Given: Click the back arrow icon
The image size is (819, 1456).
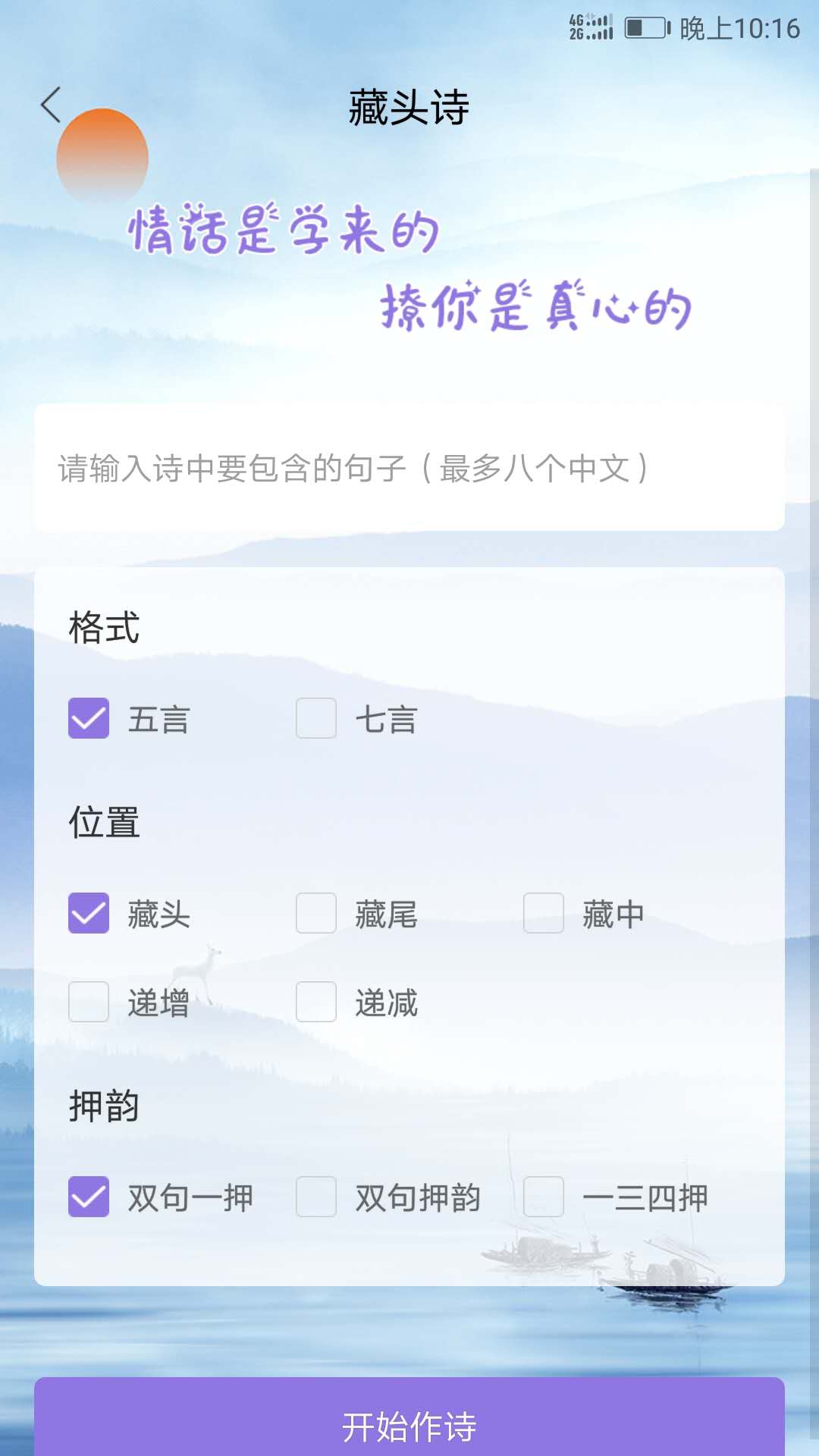Looking at the screenshot, I should [52, 106].
